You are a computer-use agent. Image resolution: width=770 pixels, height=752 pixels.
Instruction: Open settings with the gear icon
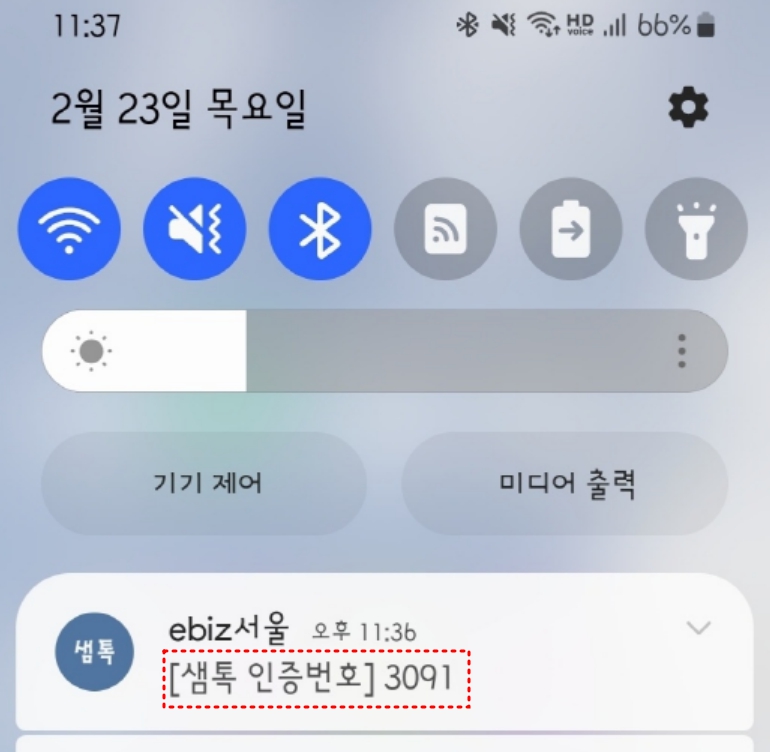click(688, 108)
